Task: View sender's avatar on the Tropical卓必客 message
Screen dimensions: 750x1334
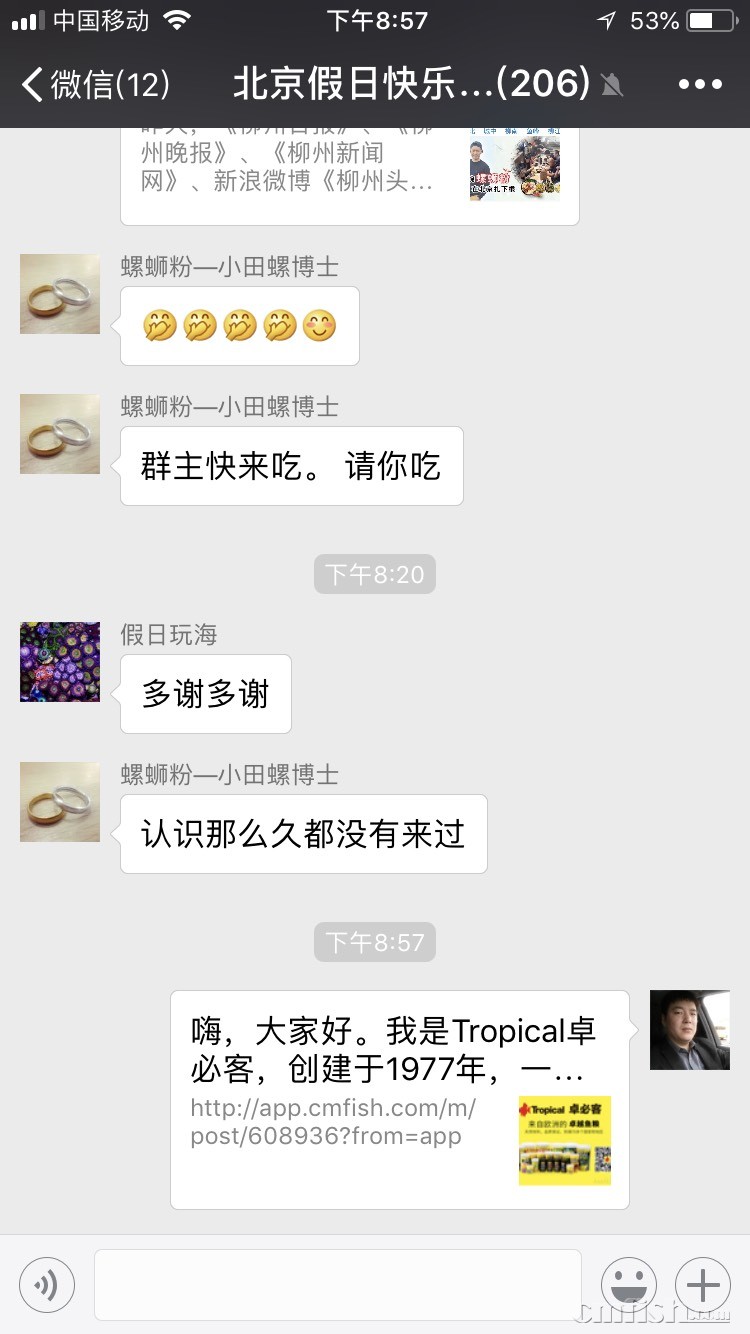Action: pos(689,1030)
